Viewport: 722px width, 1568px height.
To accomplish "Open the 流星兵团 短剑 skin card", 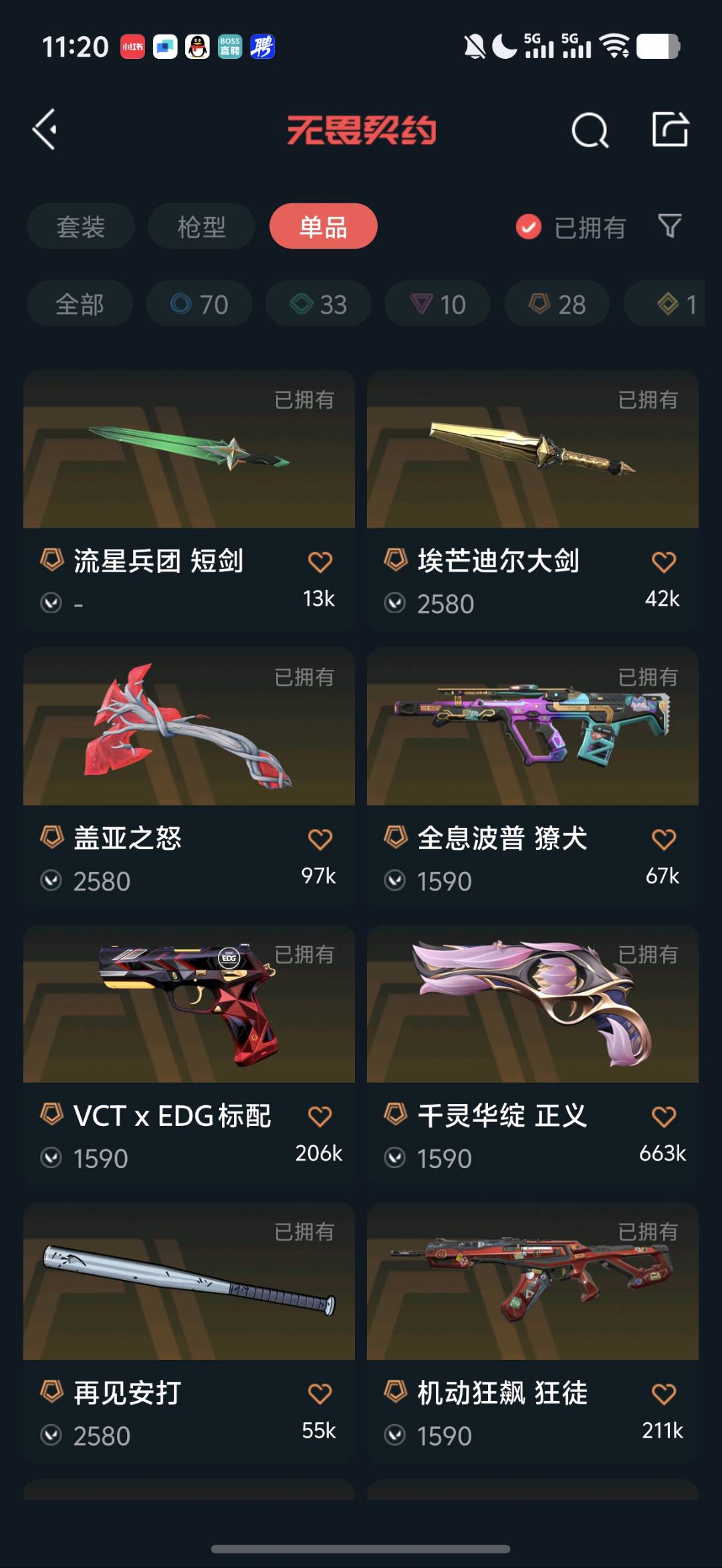I will click(x=189, y=468).
